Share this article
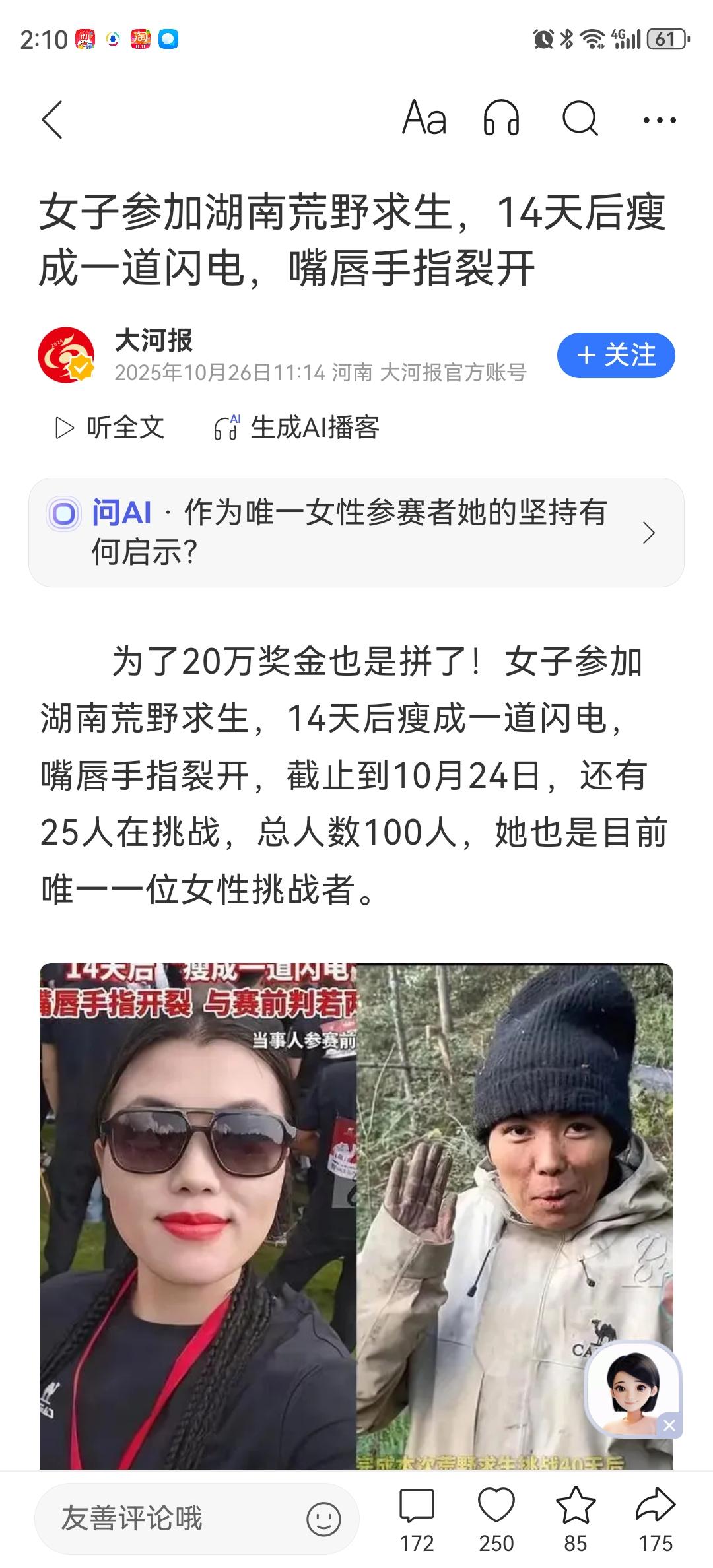Image resolution: width=713 pixels, height=1568 pixels. (x=655, y=1518)
